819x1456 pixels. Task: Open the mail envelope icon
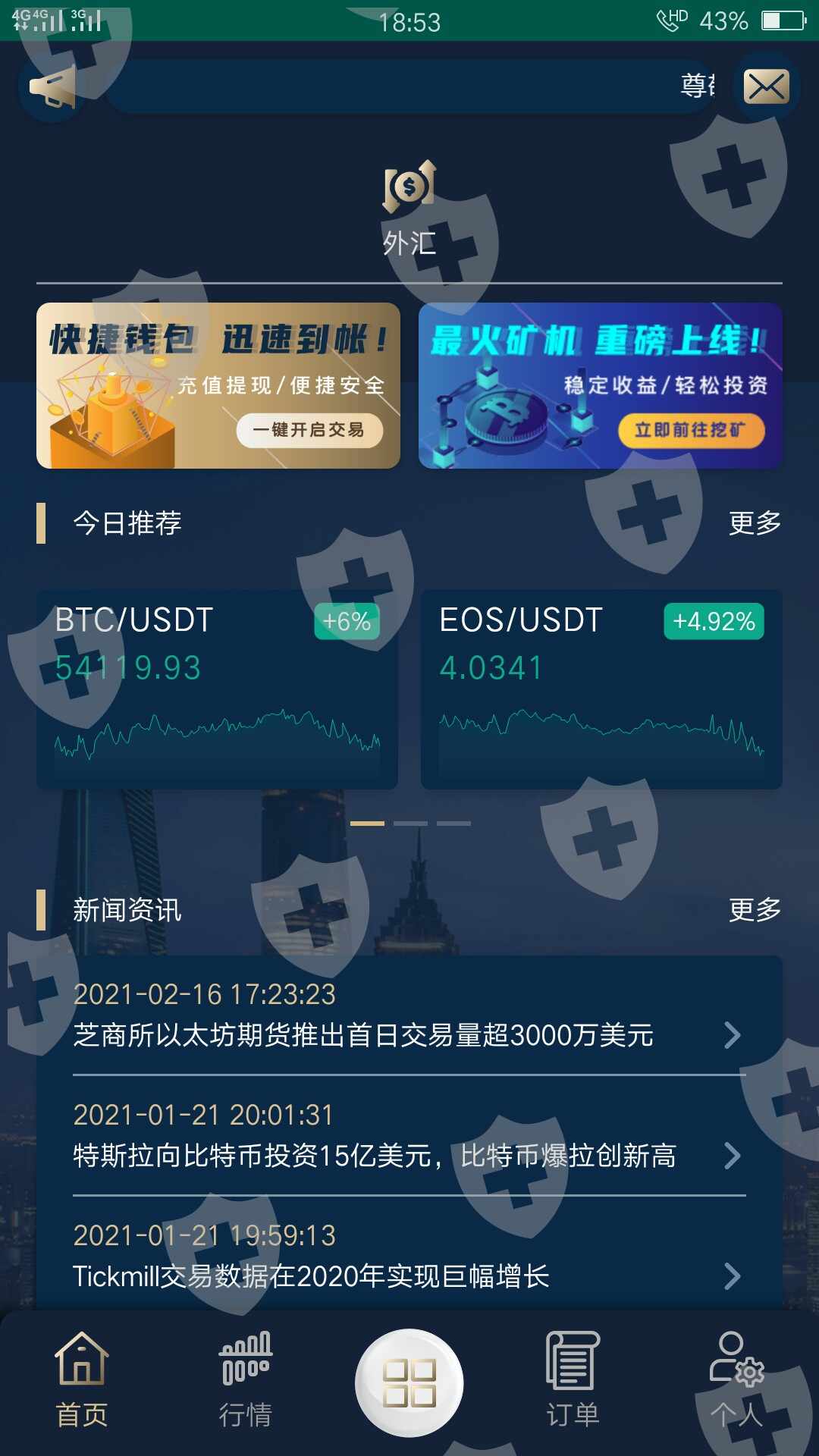point(766,86)
